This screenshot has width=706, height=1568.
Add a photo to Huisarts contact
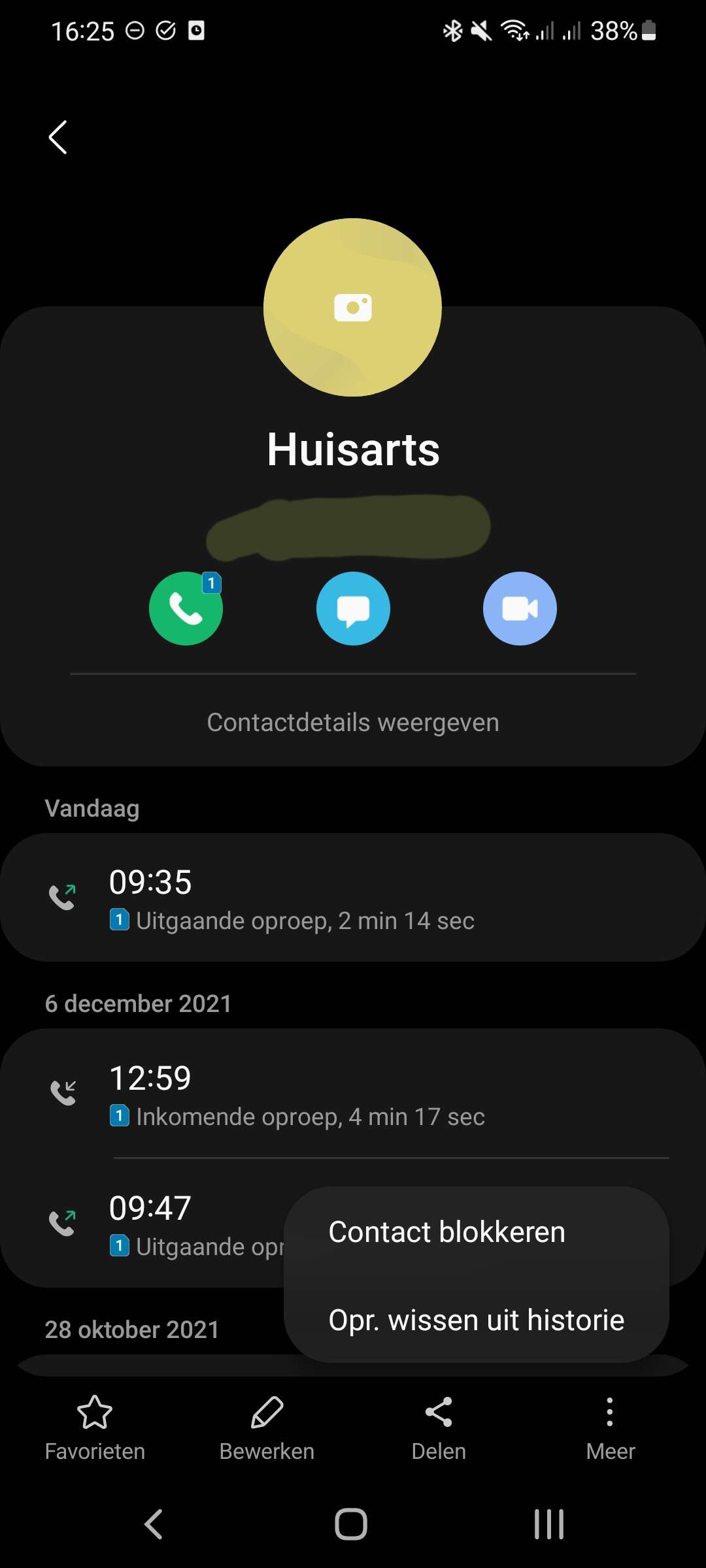pos(352,307)
